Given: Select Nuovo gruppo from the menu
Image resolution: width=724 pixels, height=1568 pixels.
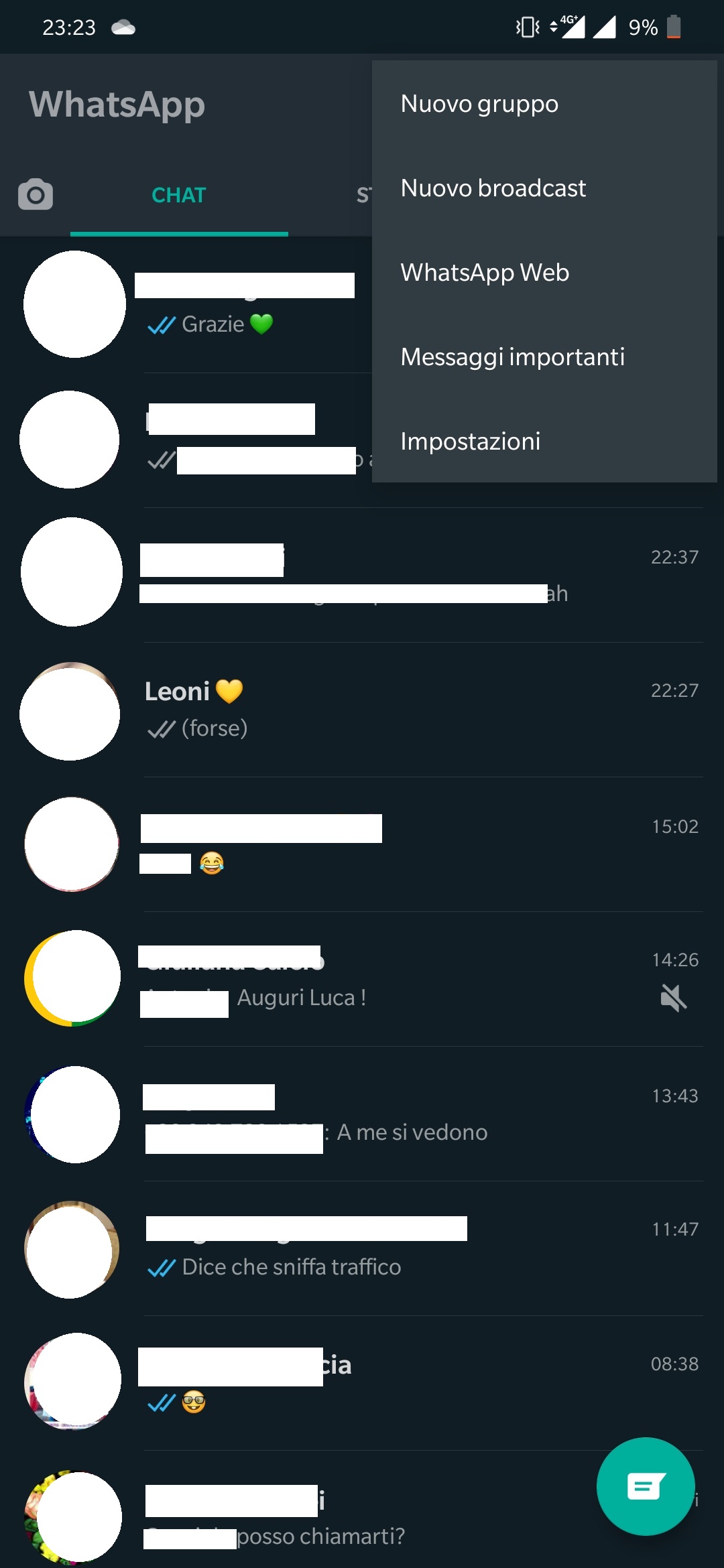Looking at the screenshot, I should [x=479, y=104].
